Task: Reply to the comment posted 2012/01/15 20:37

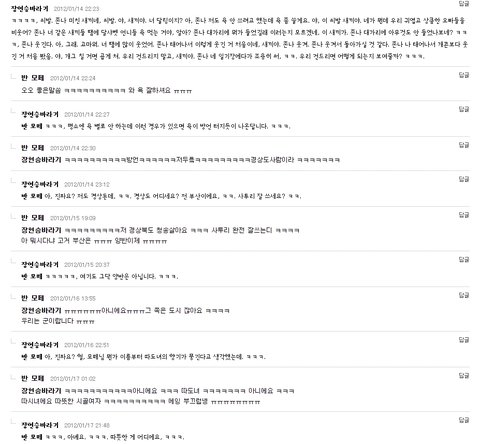Action: pos(464,259)
